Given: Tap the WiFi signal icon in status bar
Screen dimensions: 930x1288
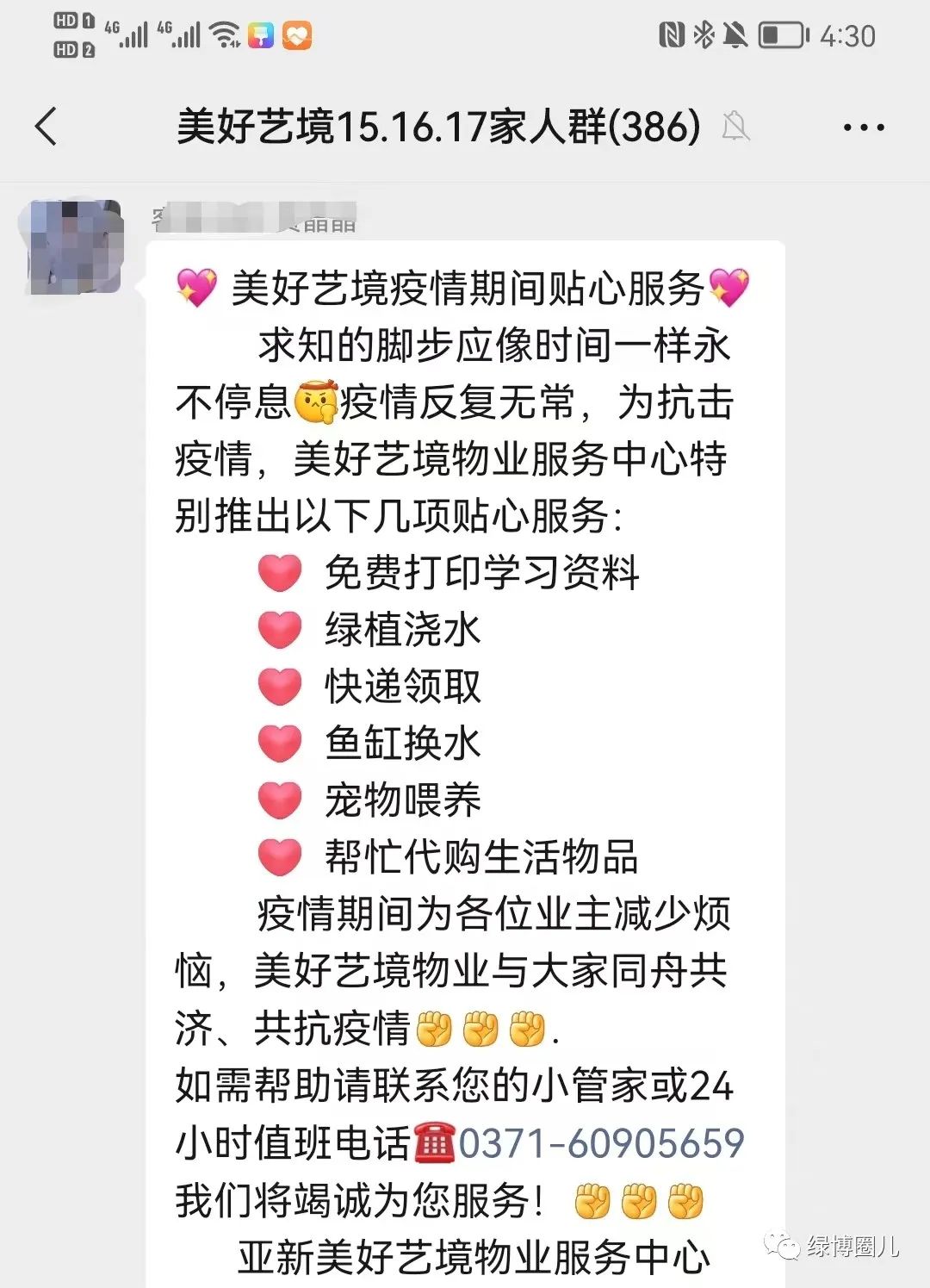Looking at the screenshot, I should click(x=226, y=34).
